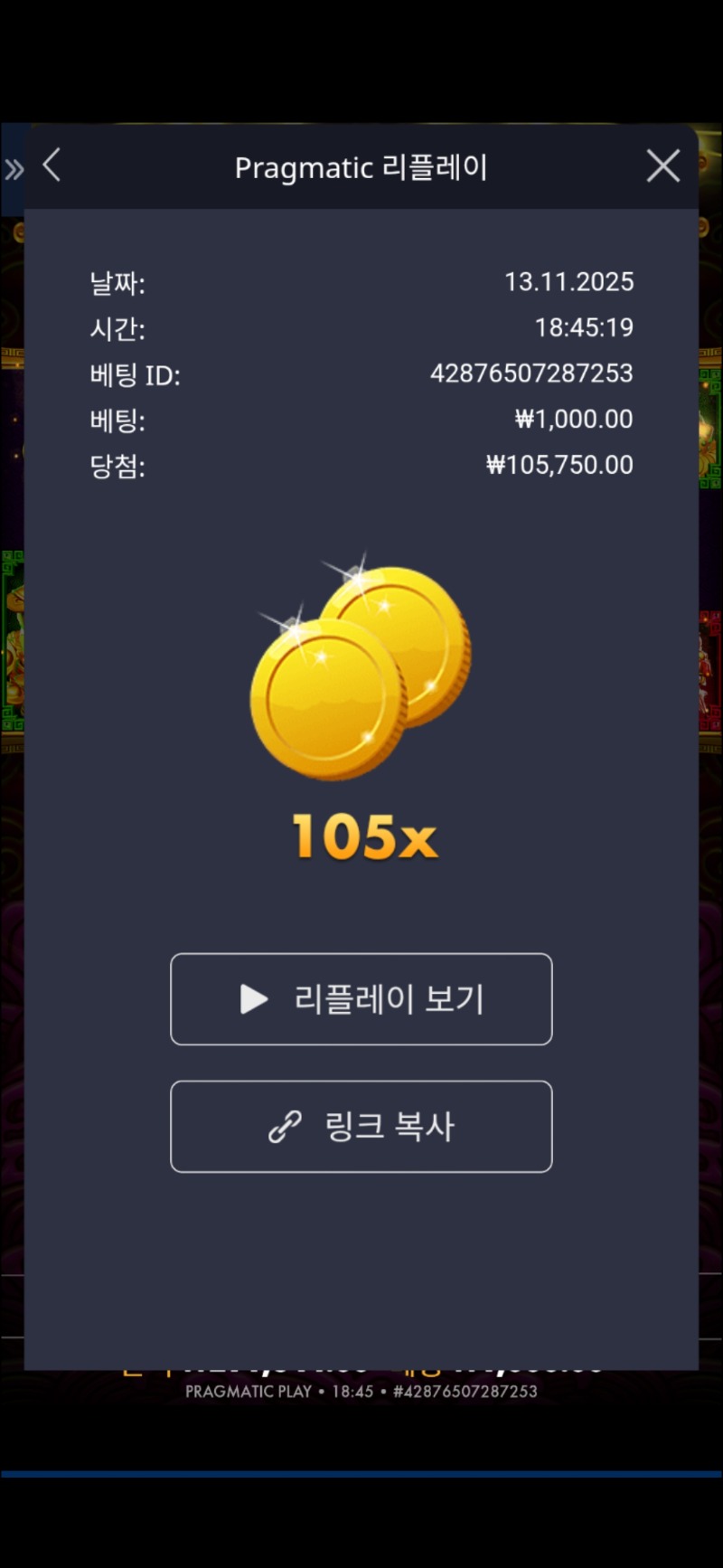Click the bet amount ₩1,000.00 value
Viewport: 723px width, 1568px height.
[572, 419]
